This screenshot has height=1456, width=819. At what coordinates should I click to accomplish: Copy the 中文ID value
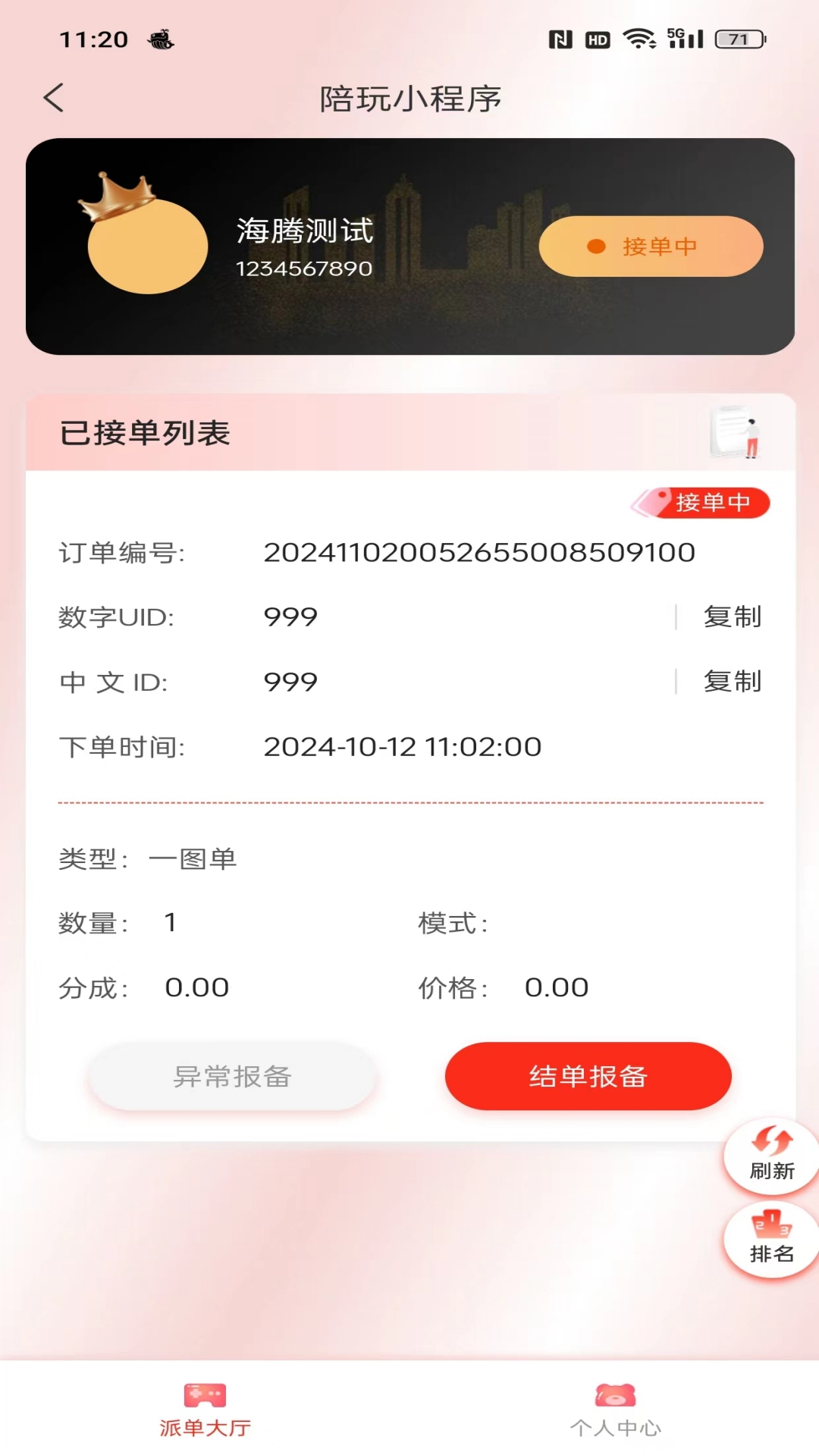pyautogui.click(x=732, y=682)
